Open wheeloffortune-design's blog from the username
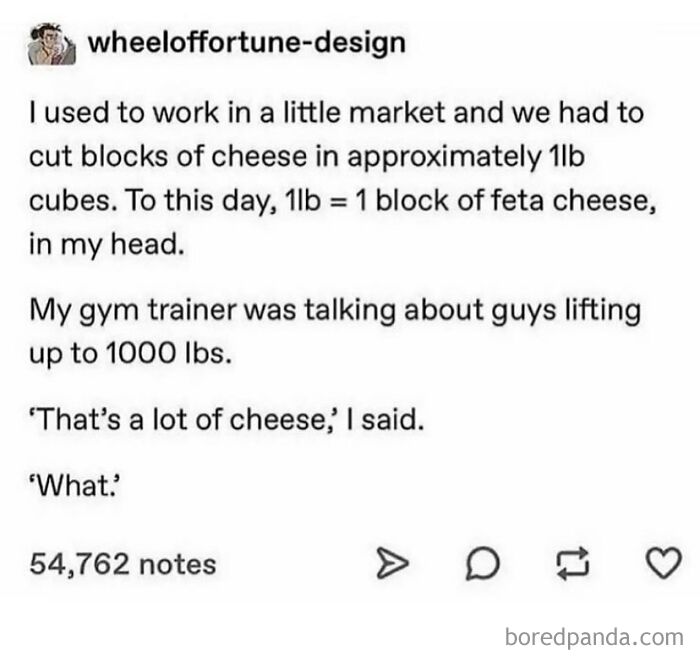This screenshot has height=659, width=700. point(247,43)
